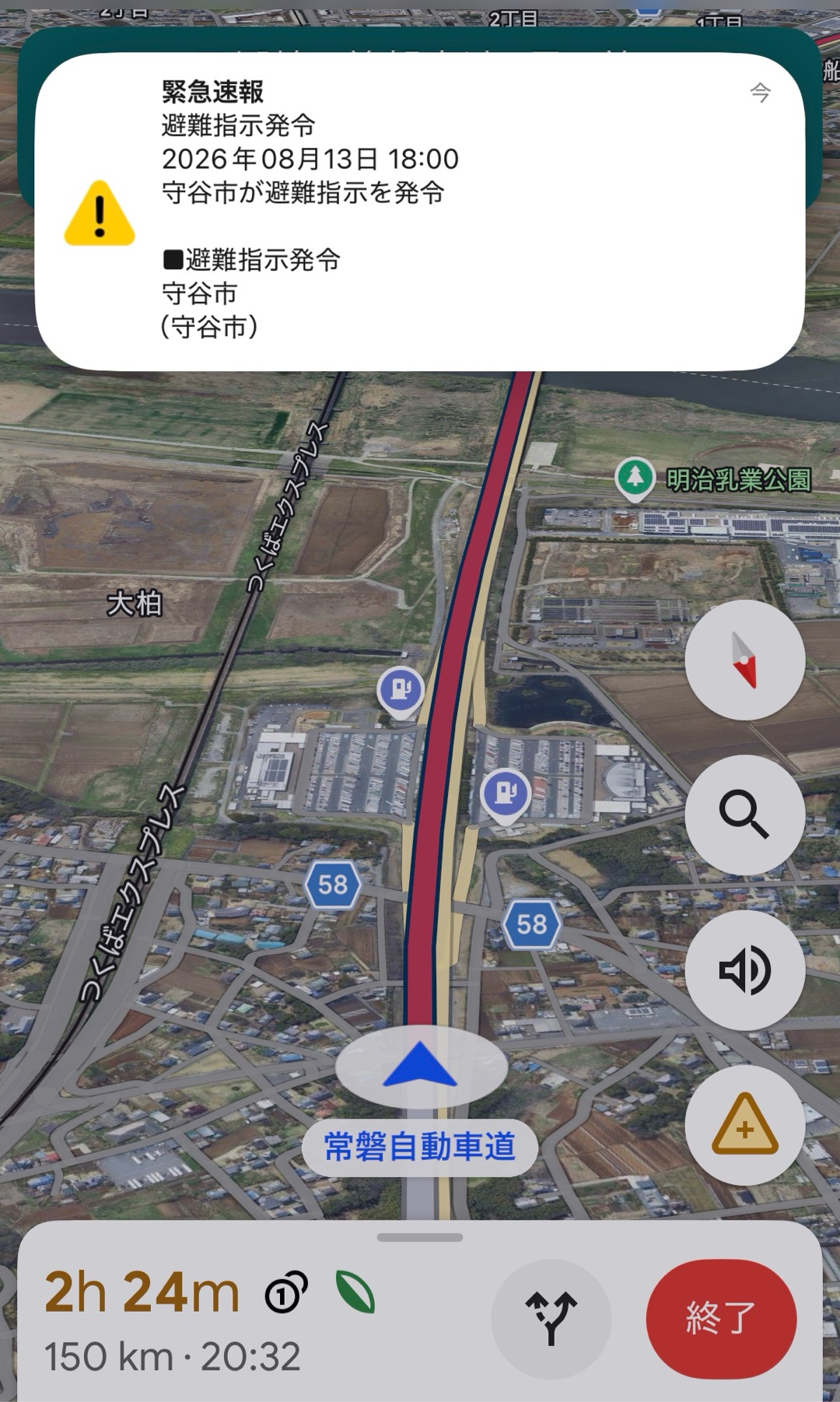
Task: Report an incident on the road
Action: coord(744,1125)
